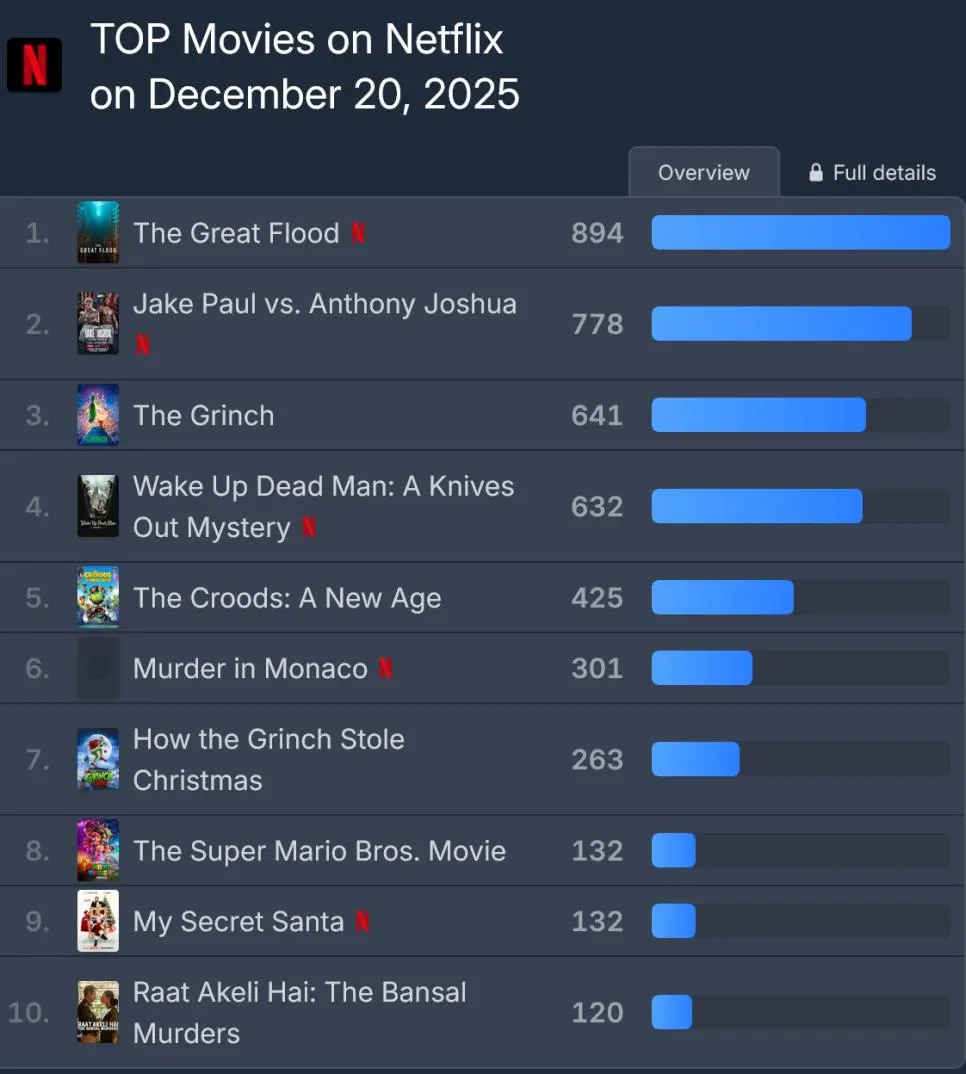Open Murder in Monaco entry

[250, 669]
